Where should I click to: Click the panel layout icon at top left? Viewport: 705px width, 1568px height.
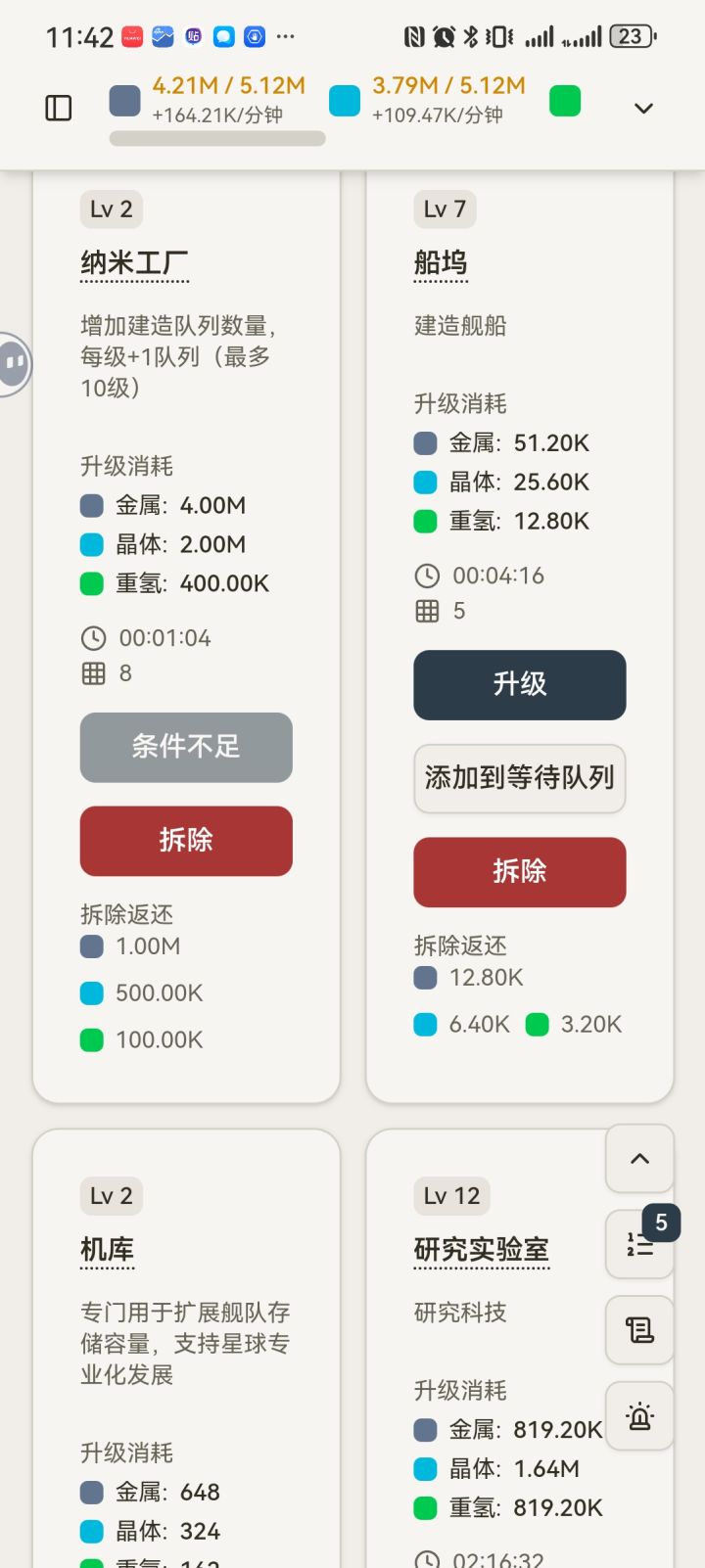click(x=58, y=108)
